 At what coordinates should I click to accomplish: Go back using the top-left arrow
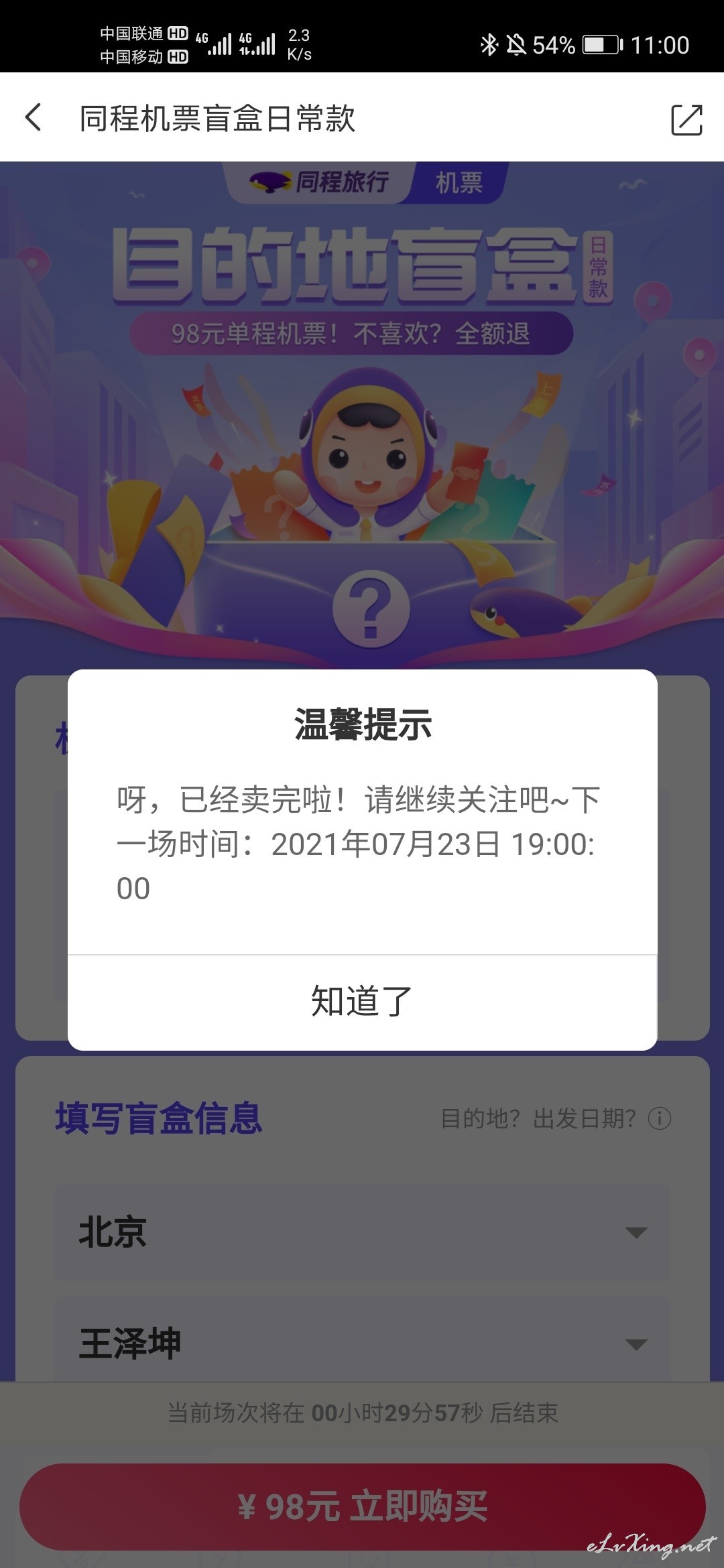point(34,117)
